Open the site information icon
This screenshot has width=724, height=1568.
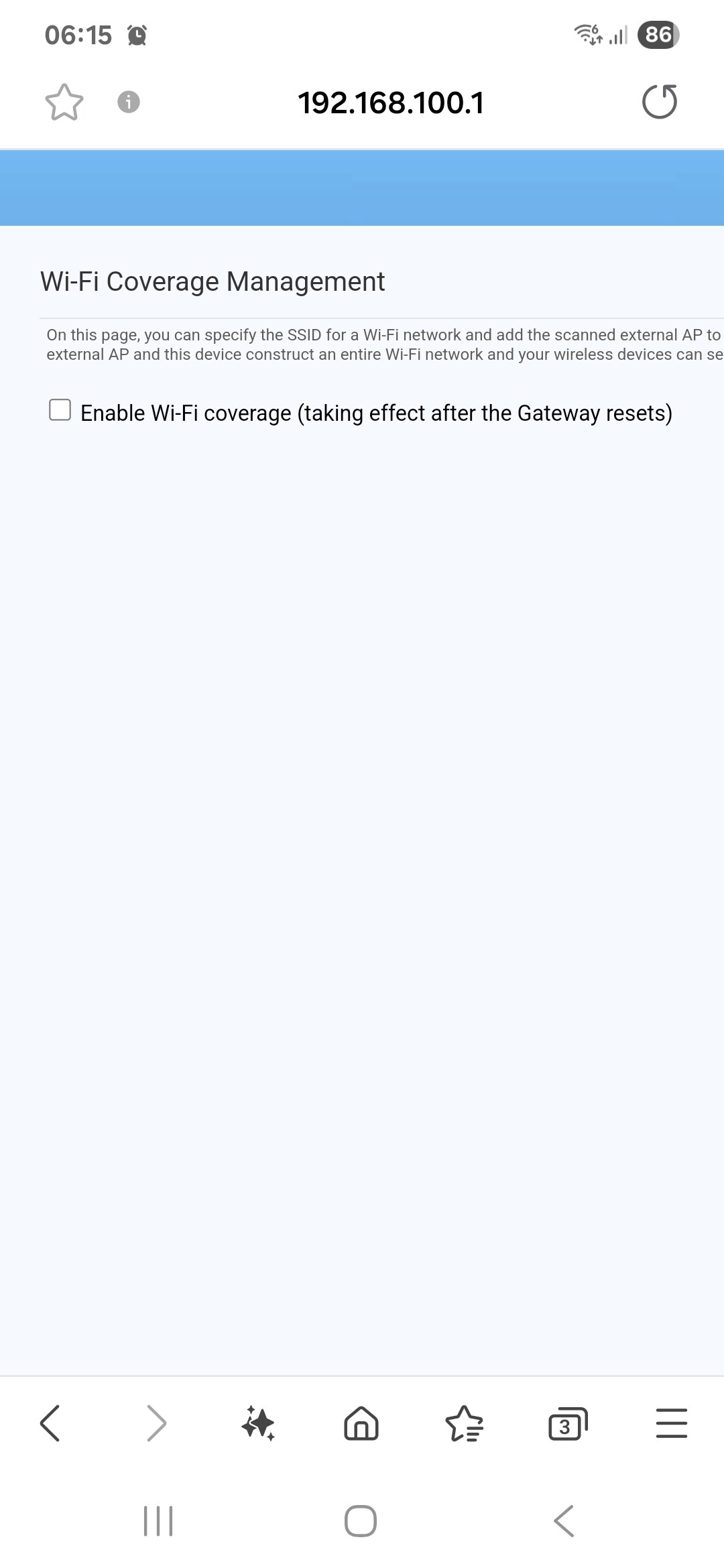click(x=129, y=102)
